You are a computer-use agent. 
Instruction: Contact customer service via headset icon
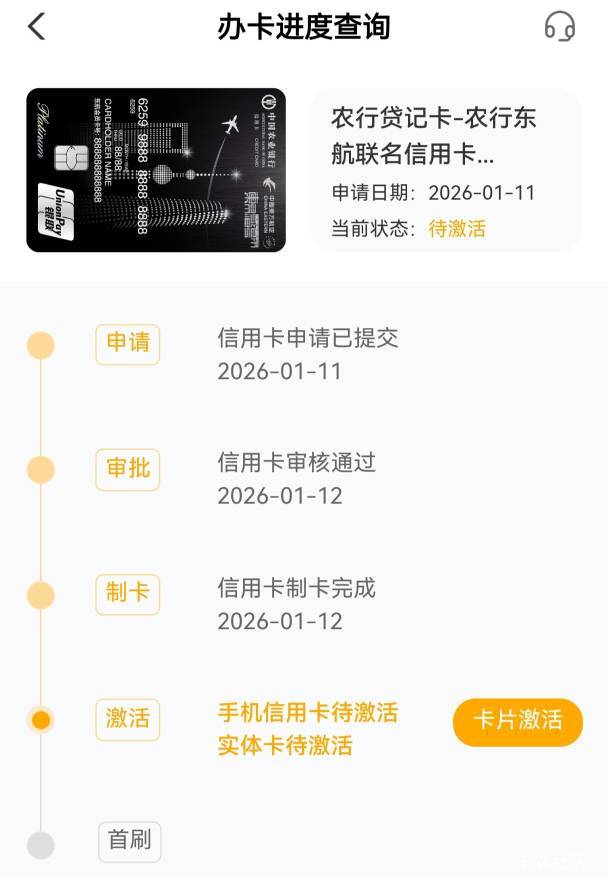tap(560, 27)
